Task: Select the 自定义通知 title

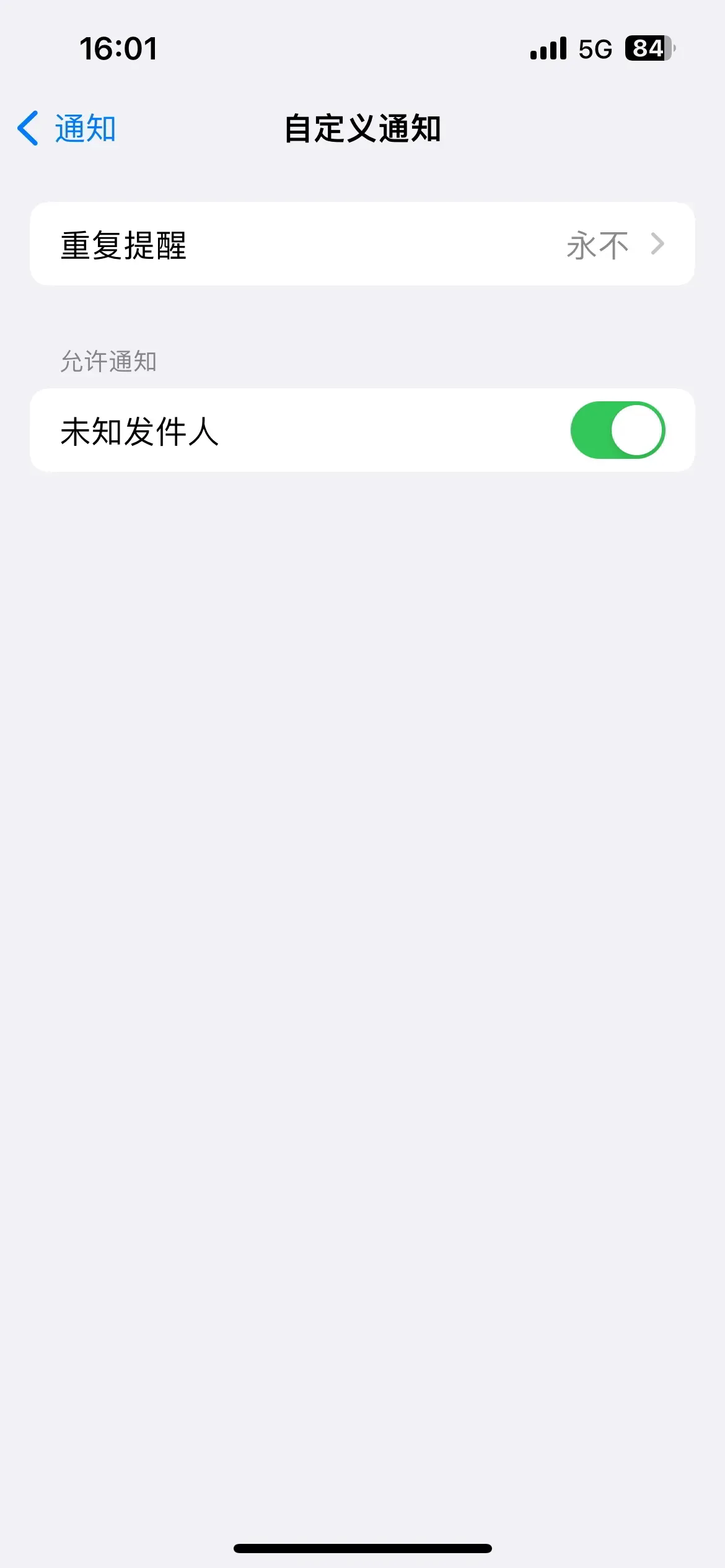Action: 362,128
